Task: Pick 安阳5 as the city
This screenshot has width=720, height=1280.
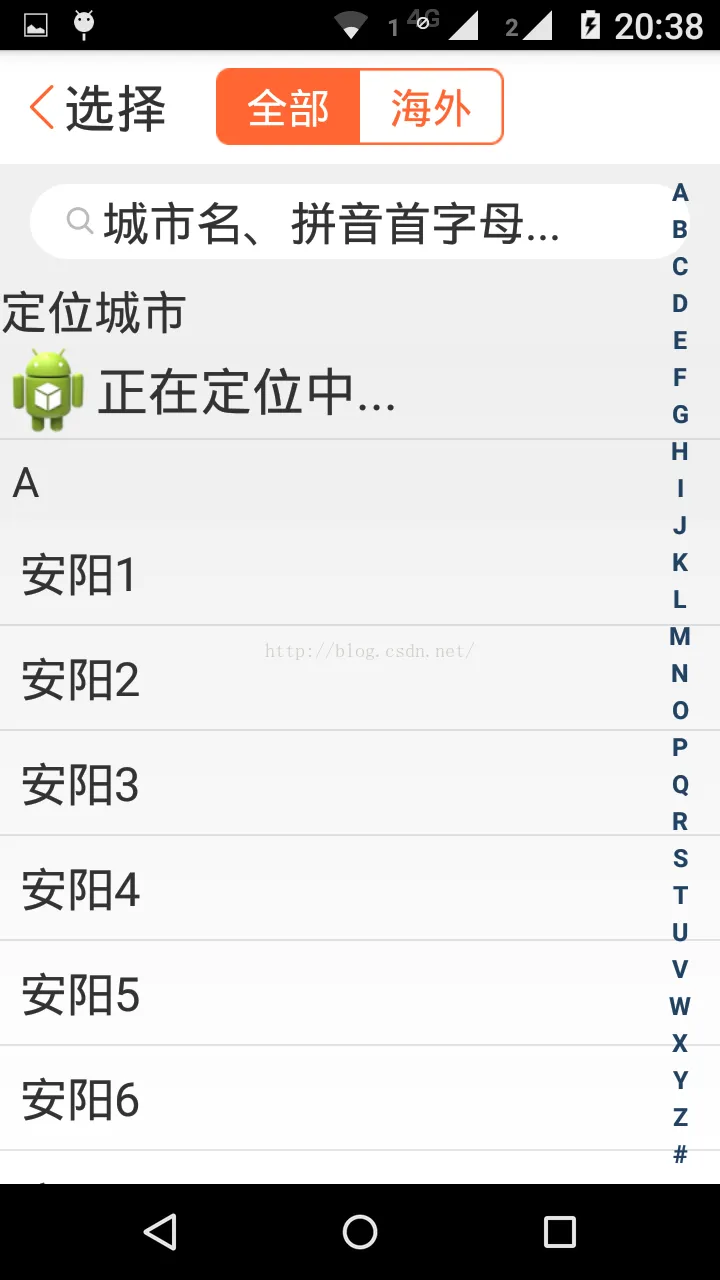Action: click(x=300, y=995)
